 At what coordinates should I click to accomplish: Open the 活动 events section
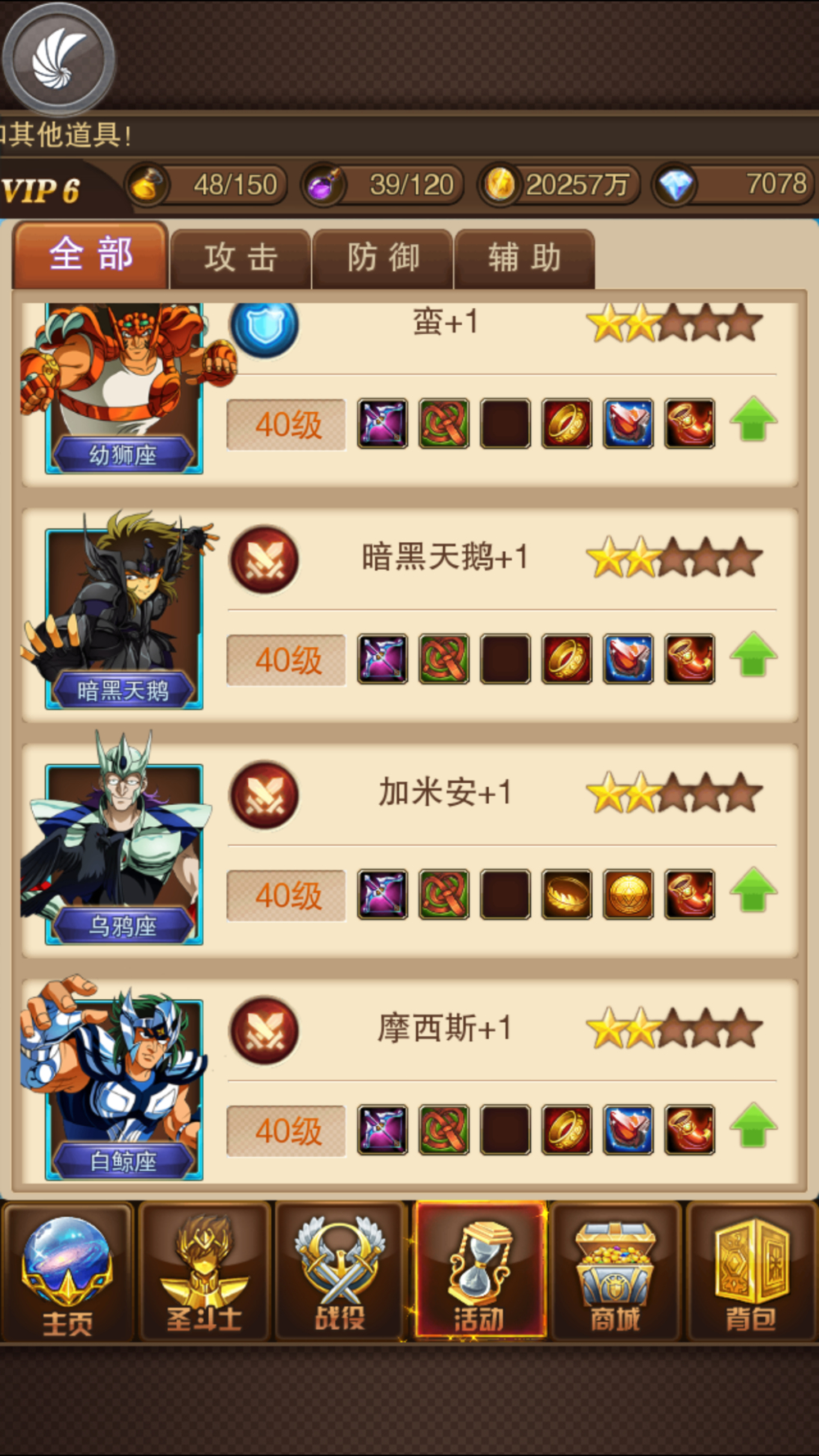[x=480, y=1271]
